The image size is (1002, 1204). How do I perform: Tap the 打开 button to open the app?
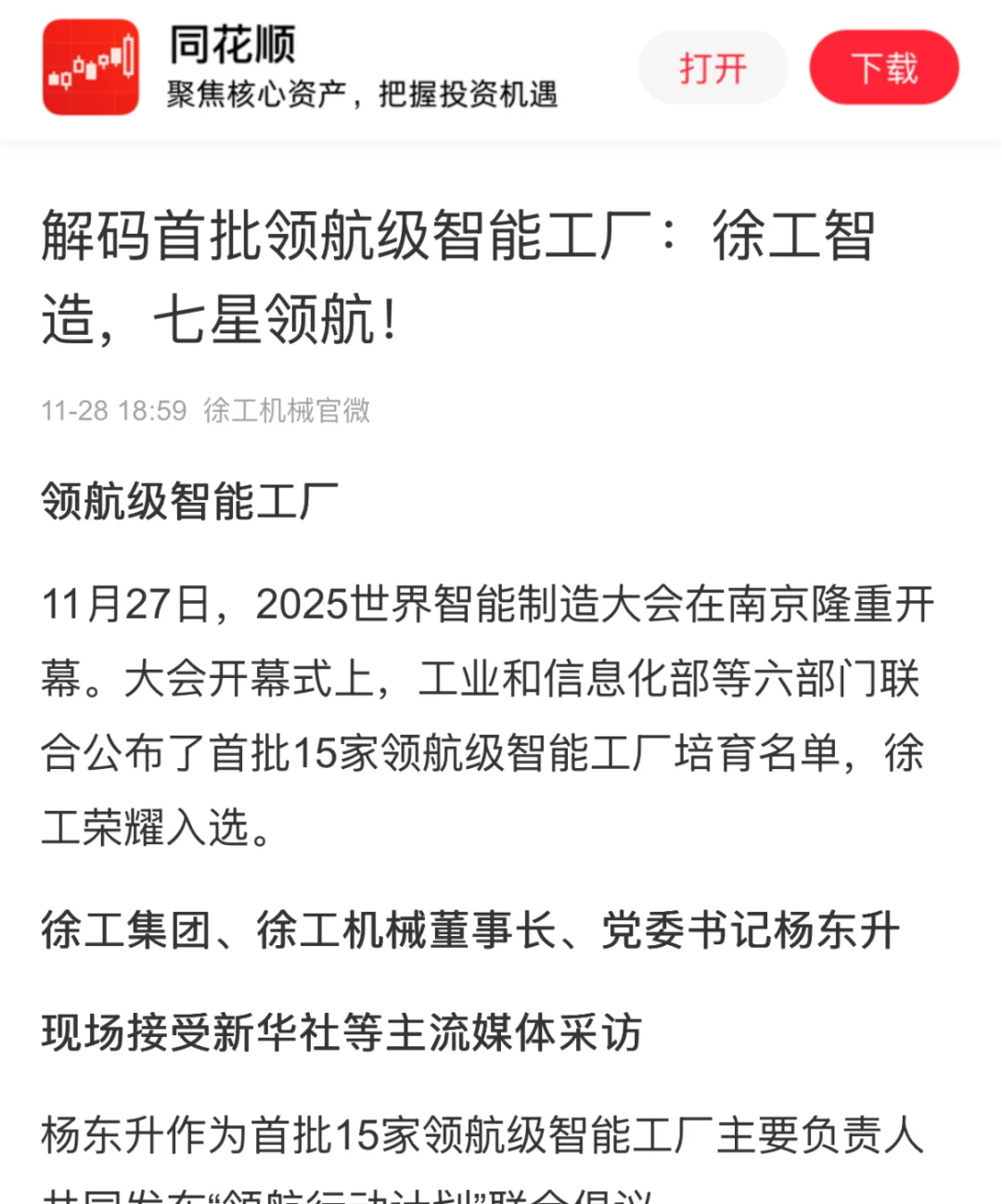tap(713, 68)
